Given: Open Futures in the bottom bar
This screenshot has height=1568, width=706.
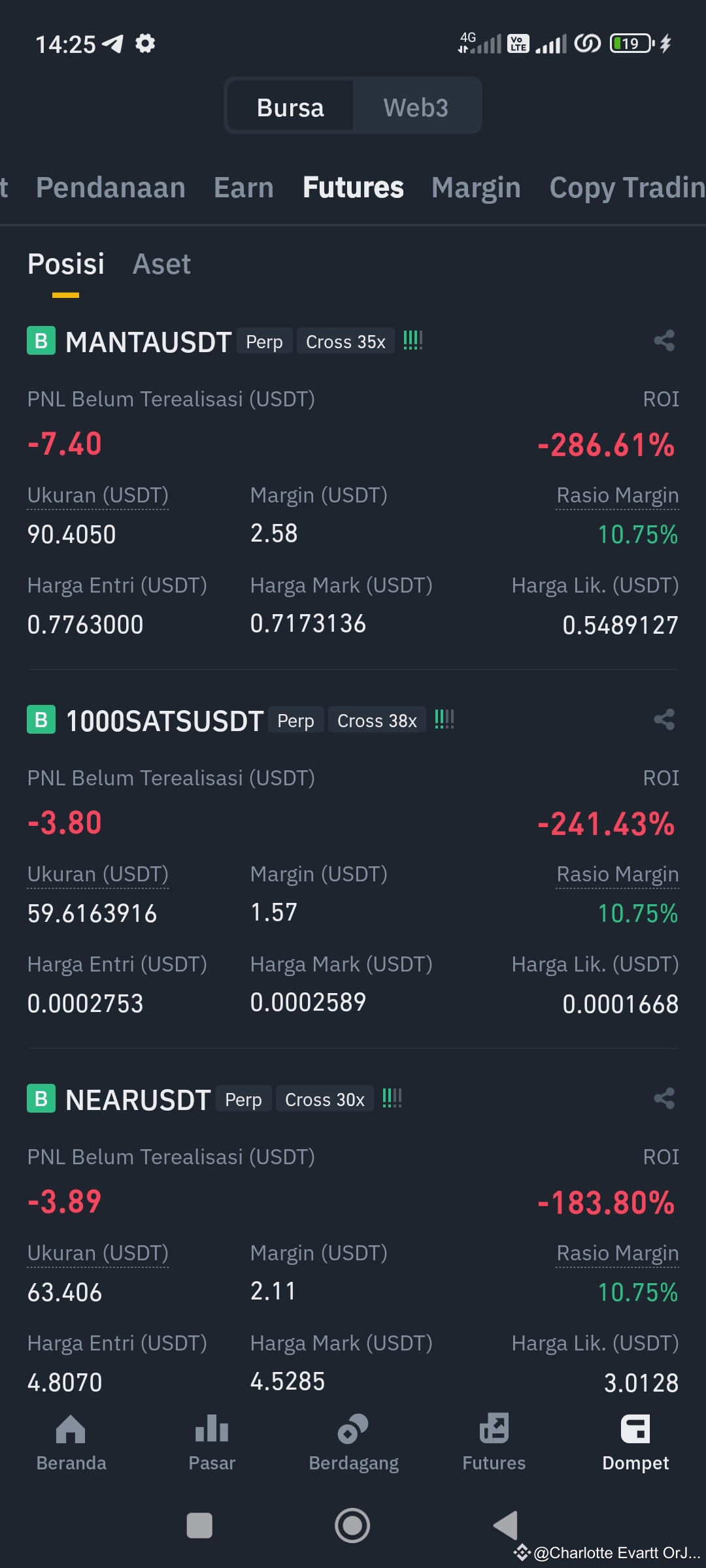Looking at the screenshot, I should 494,1443.
